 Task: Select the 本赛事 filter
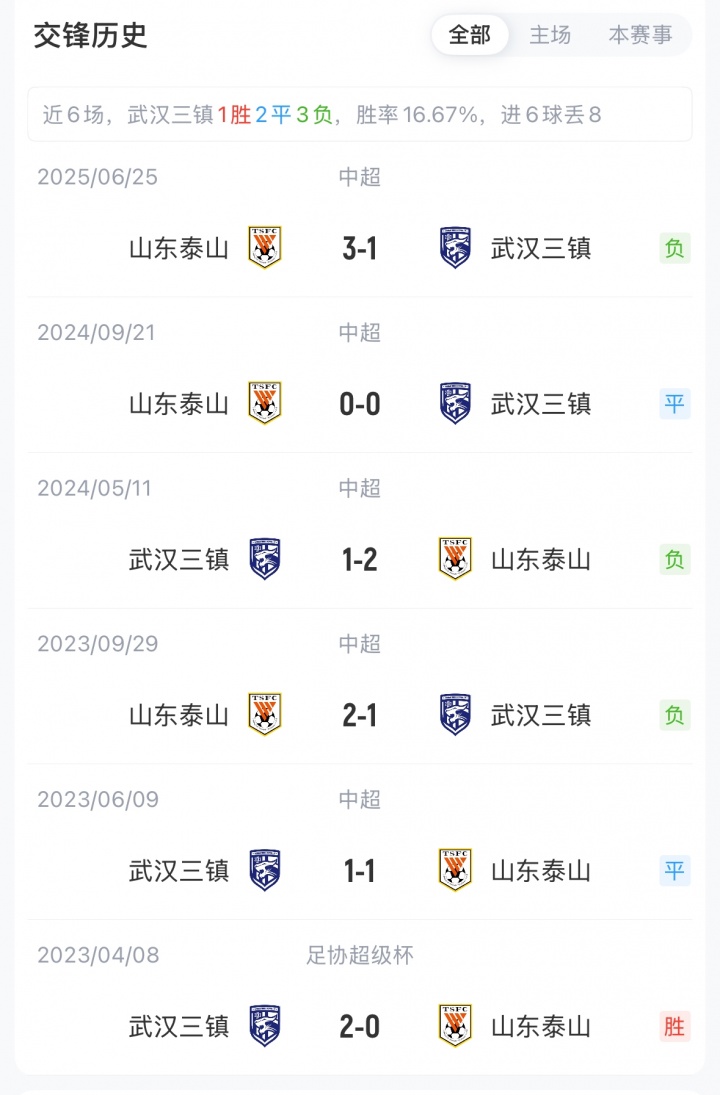click(x=639, y=34)
